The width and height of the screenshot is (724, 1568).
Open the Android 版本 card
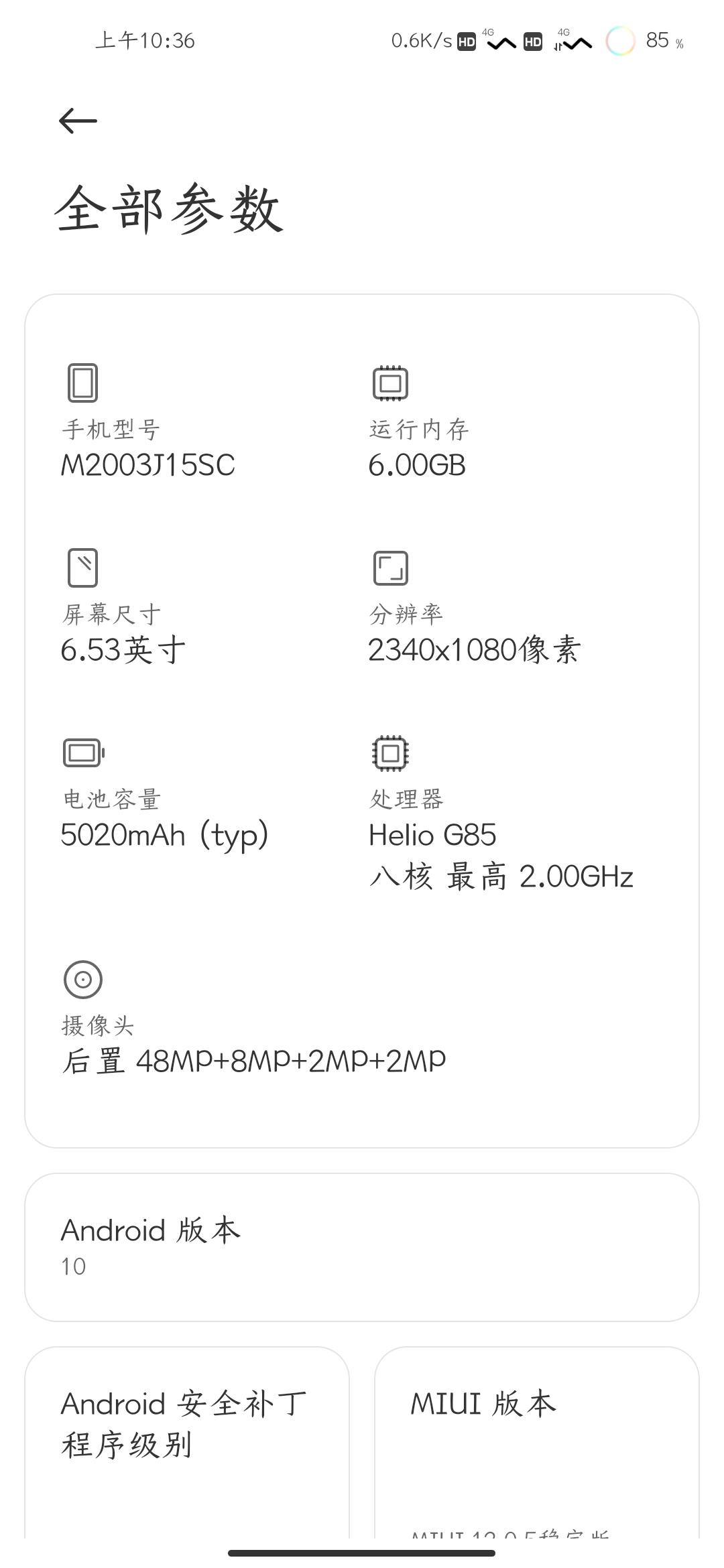362,1247
